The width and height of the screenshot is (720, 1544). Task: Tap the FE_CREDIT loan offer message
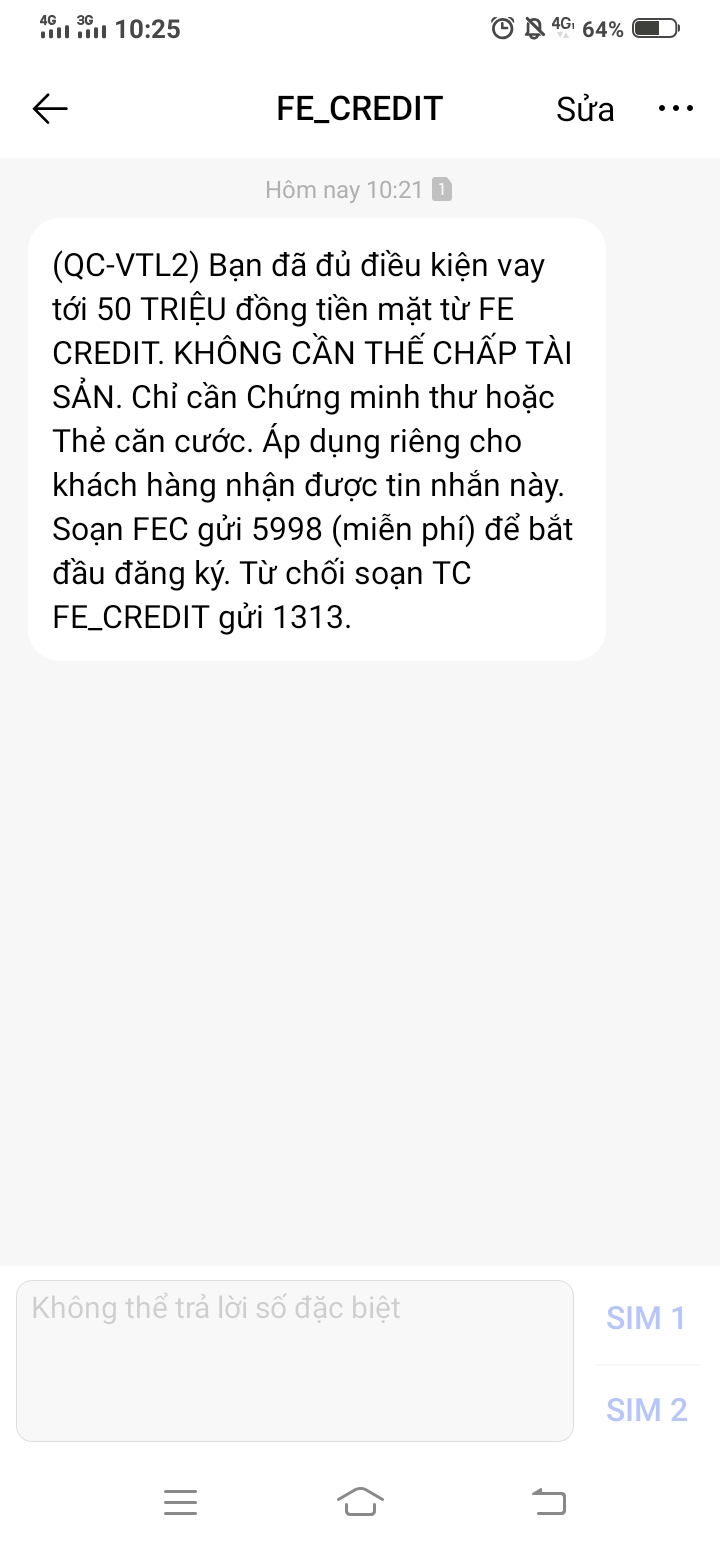pos(316,440)
